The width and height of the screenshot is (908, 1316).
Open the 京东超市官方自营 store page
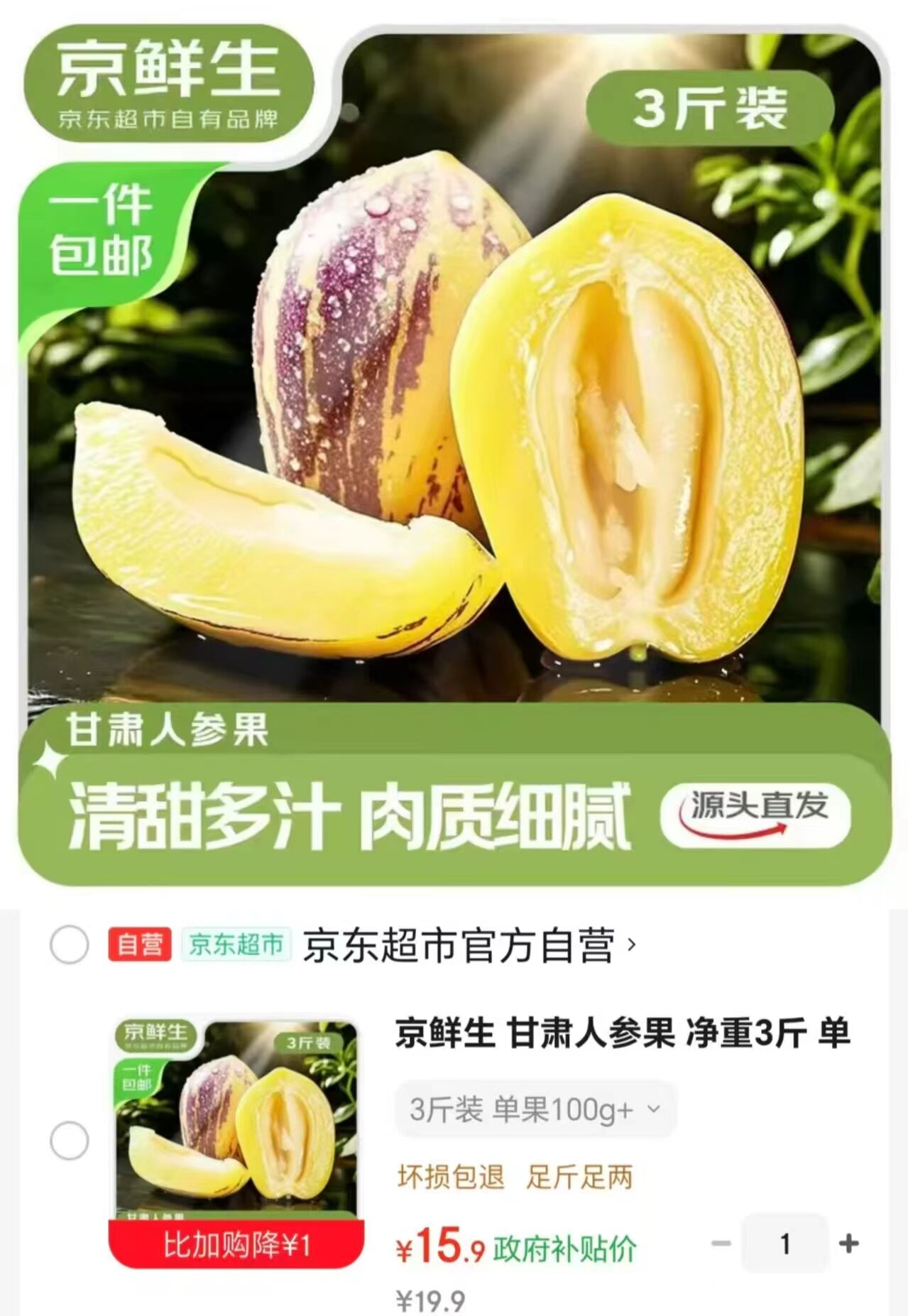[x=469, y=945]
